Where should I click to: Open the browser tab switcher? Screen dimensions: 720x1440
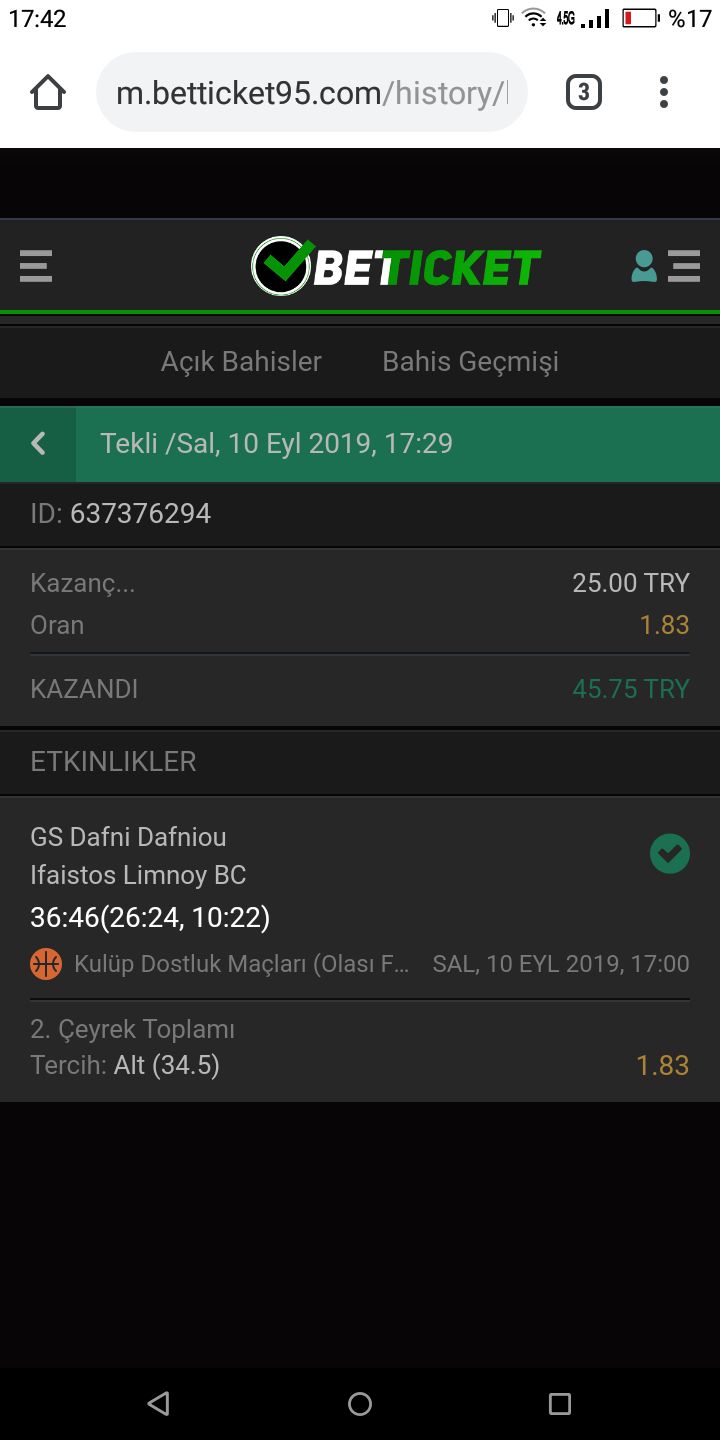point(584,93)
